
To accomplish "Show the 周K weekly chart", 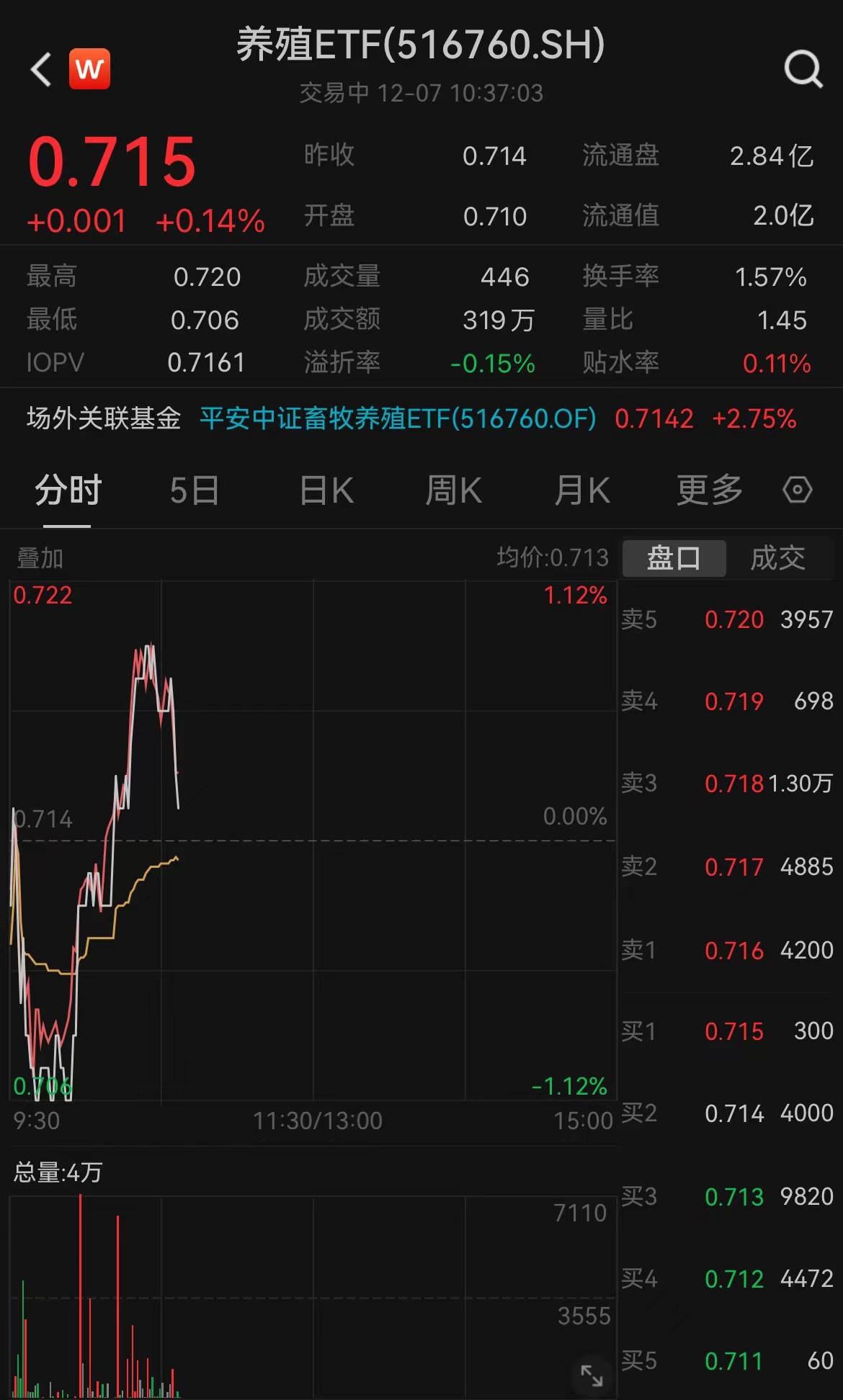I will (x=453, y=491).
